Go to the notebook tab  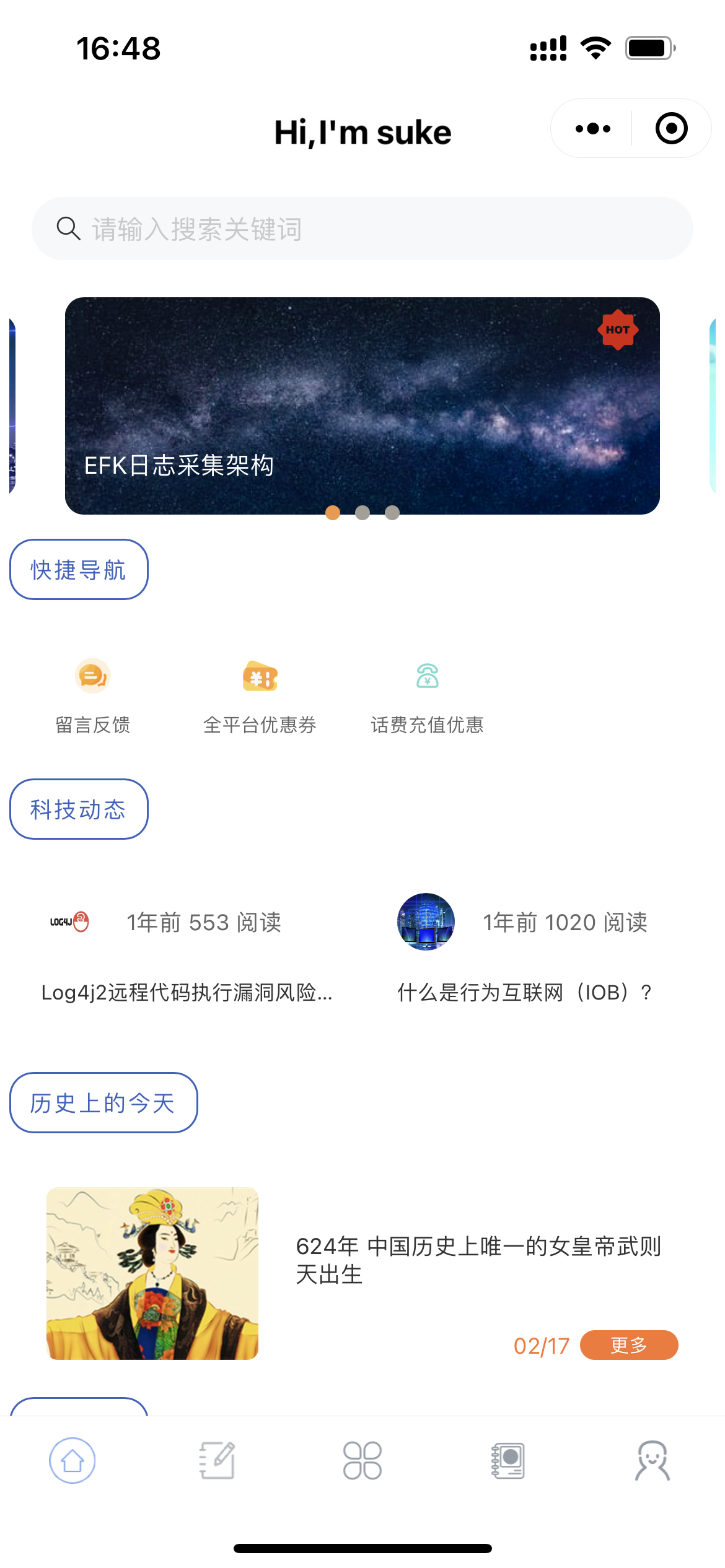(x=507, y=1460)
